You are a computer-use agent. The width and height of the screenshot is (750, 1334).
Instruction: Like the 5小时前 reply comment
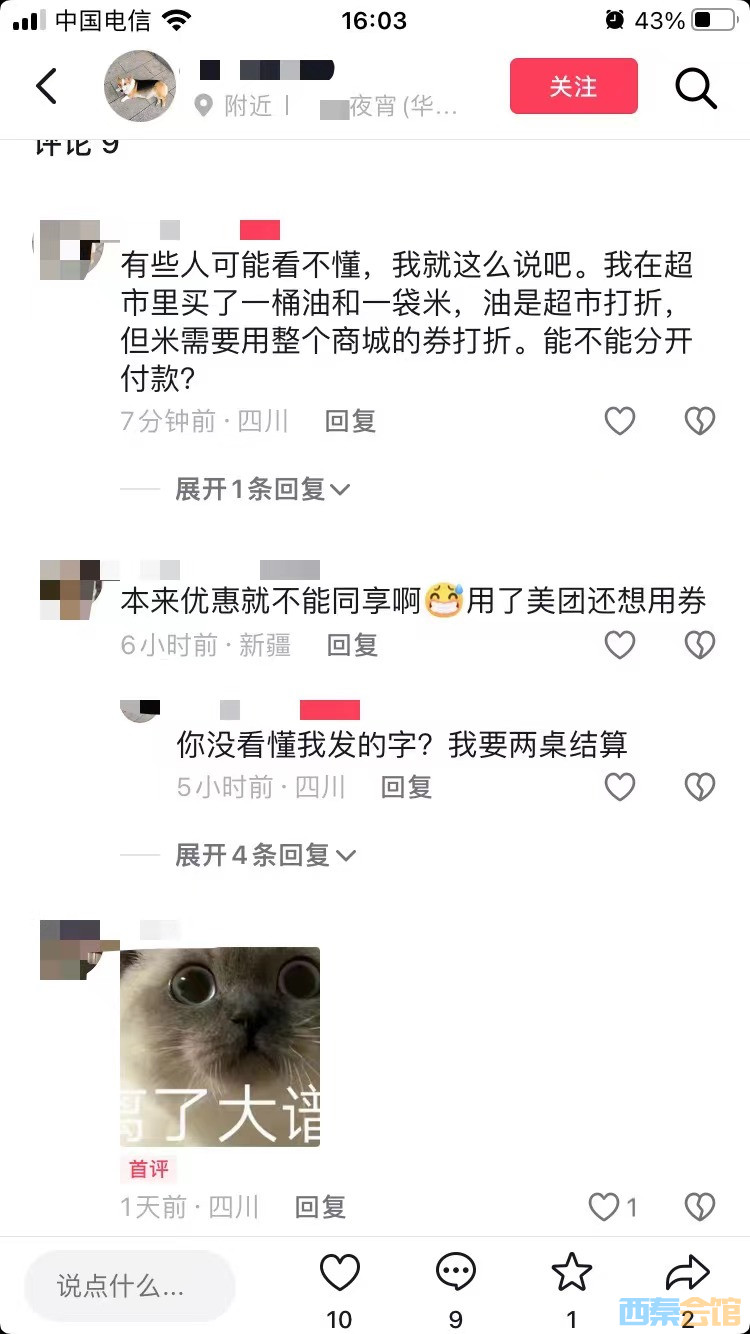pos(620,787)
